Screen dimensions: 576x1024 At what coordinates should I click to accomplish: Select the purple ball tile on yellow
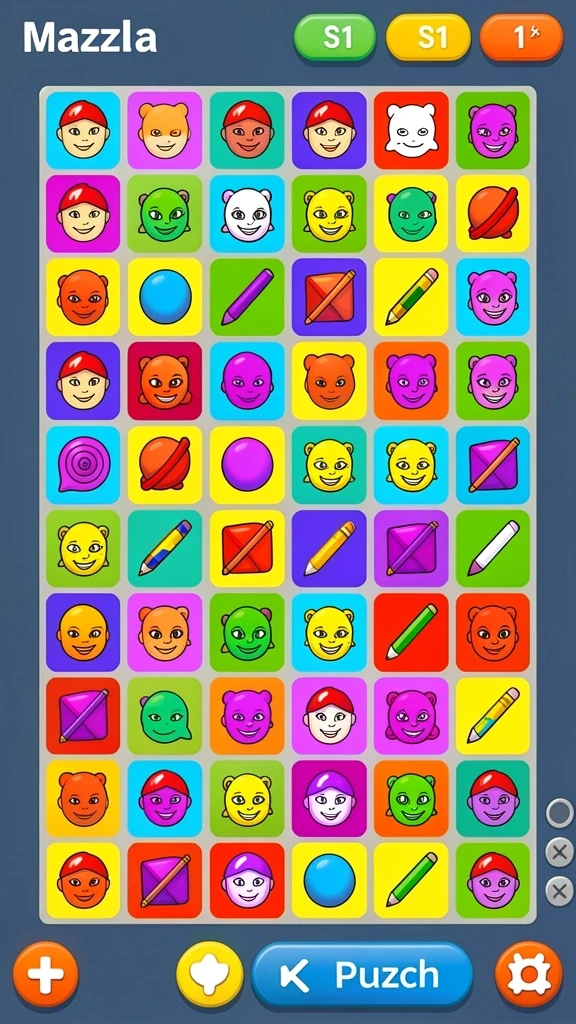pos(247,465)
